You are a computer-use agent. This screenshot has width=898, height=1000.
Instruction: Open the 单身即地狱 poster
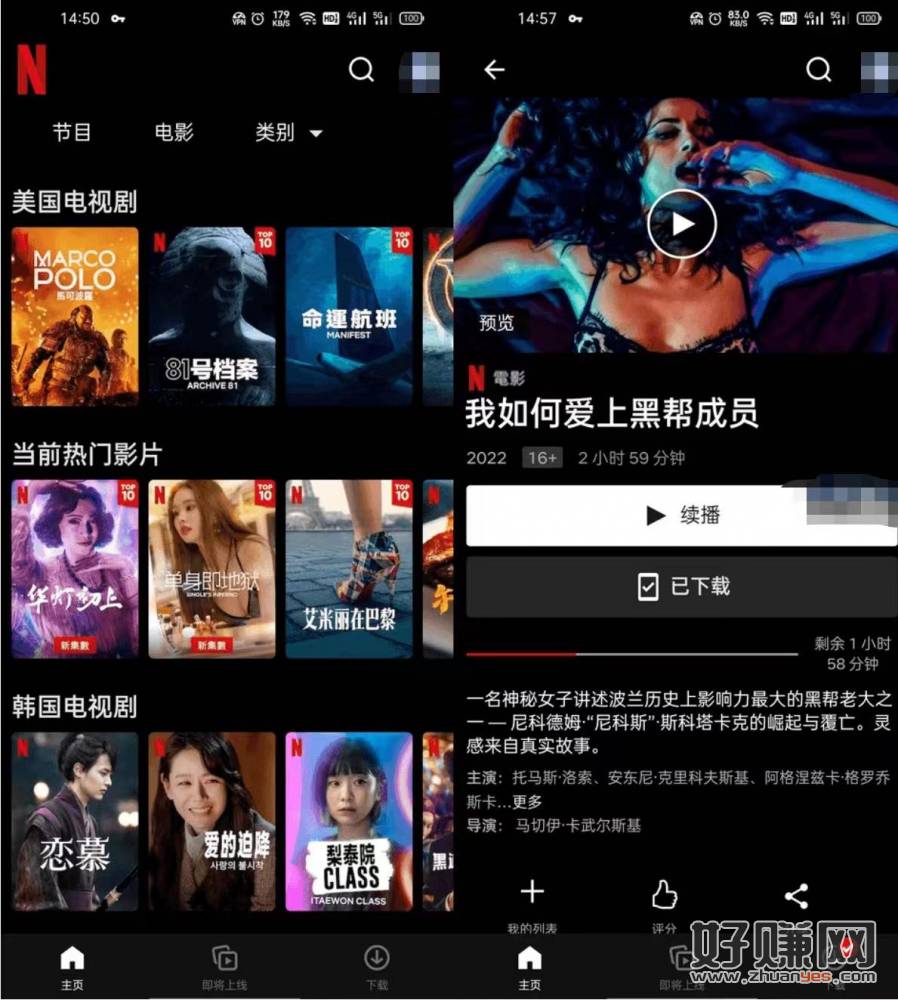(211, 568)
